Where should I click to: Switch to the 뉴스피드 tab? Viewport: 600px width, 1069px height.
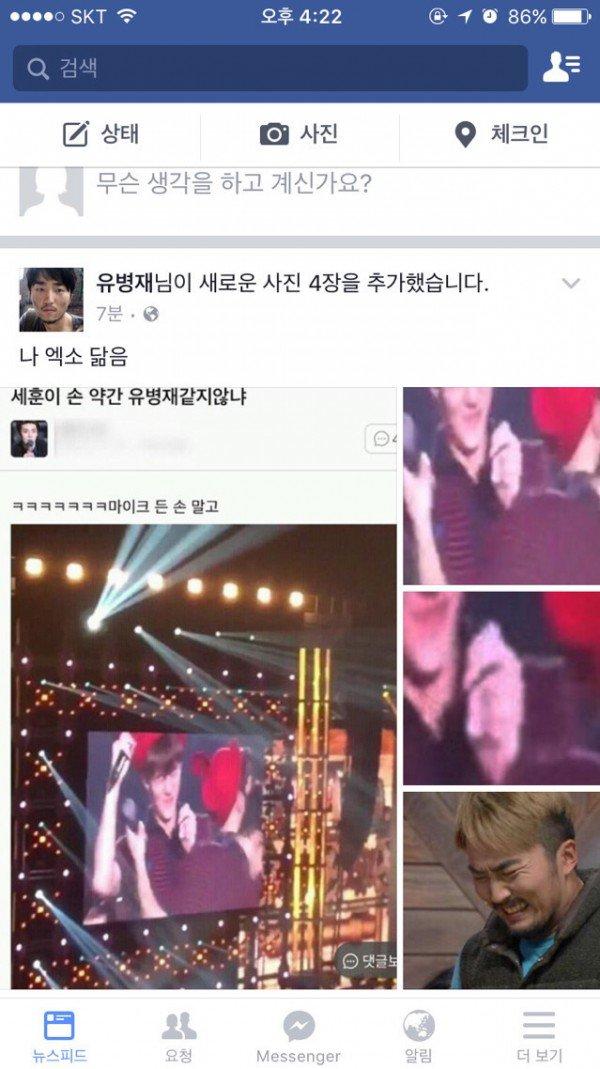pos(59,1036)
